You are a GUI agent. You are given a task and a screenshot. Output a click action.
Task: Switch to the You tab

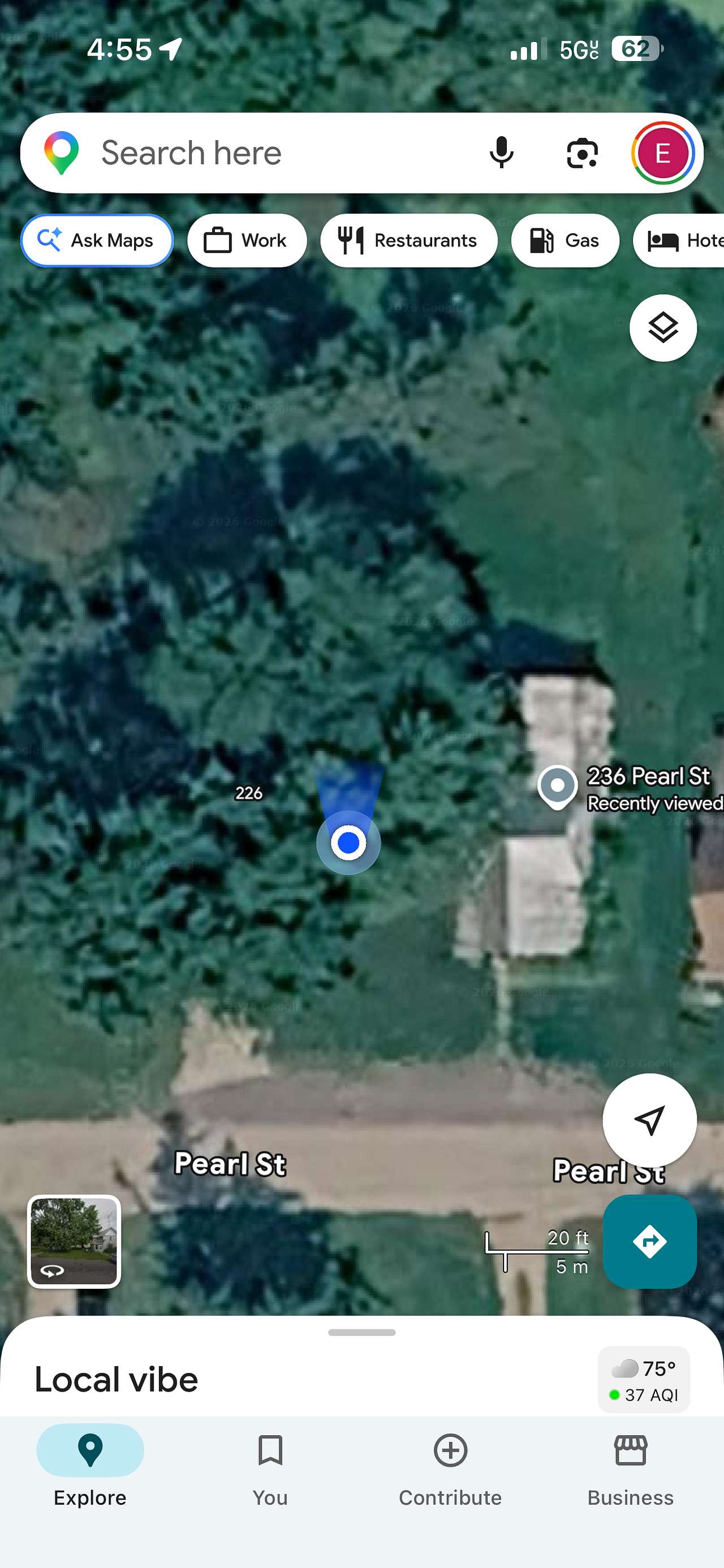coord(270,1471)
